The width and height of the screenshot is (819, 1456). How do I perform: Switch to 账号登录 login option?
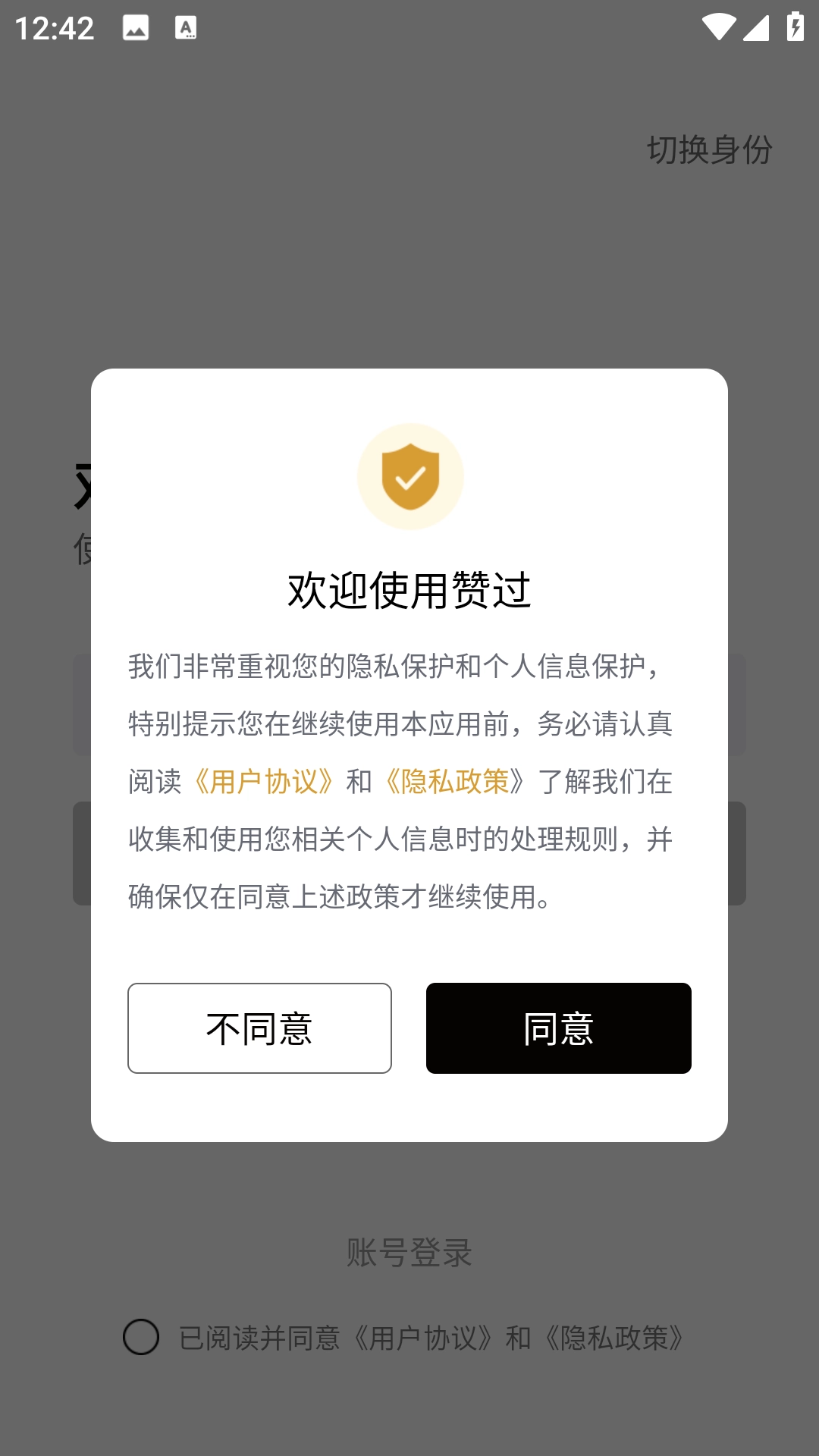[409, 1253]
